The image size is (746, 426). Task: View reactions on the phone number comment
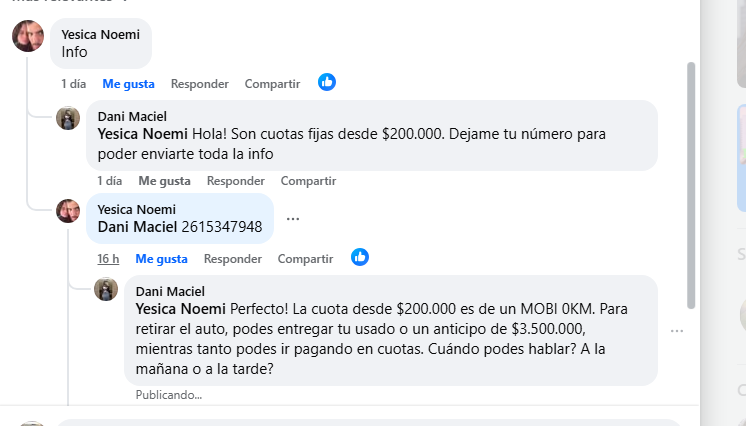(x=360, y=257)
